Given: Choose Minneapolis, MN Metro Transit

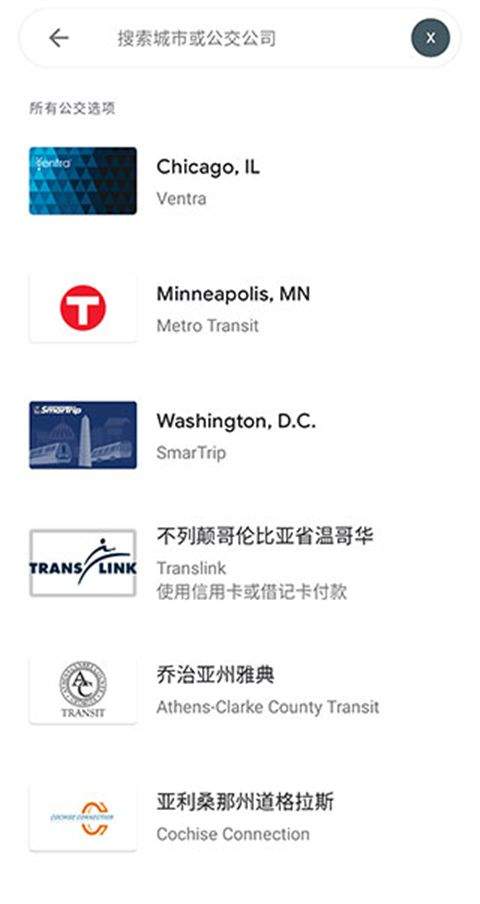Looking at the screenshot, I should click(x=240, y=308).
